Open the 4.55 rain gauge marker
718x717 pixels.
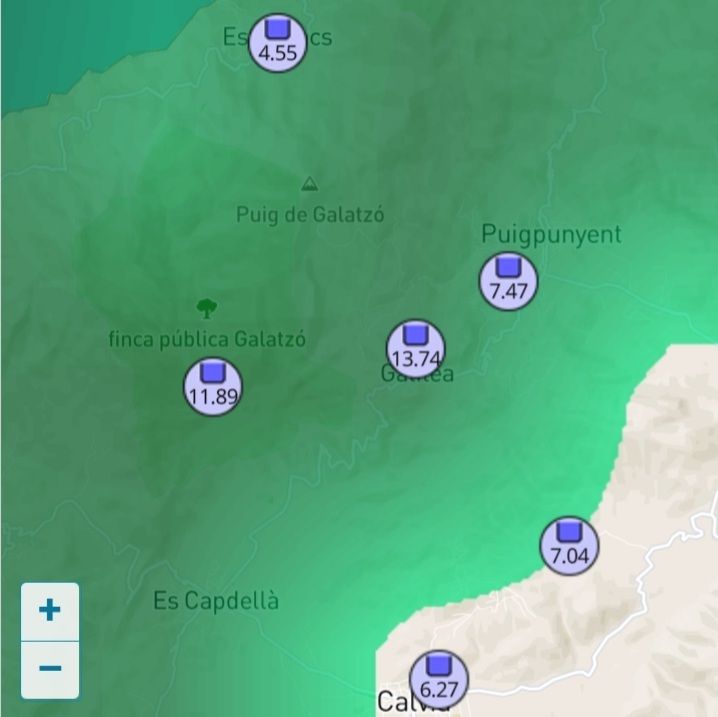277,44
